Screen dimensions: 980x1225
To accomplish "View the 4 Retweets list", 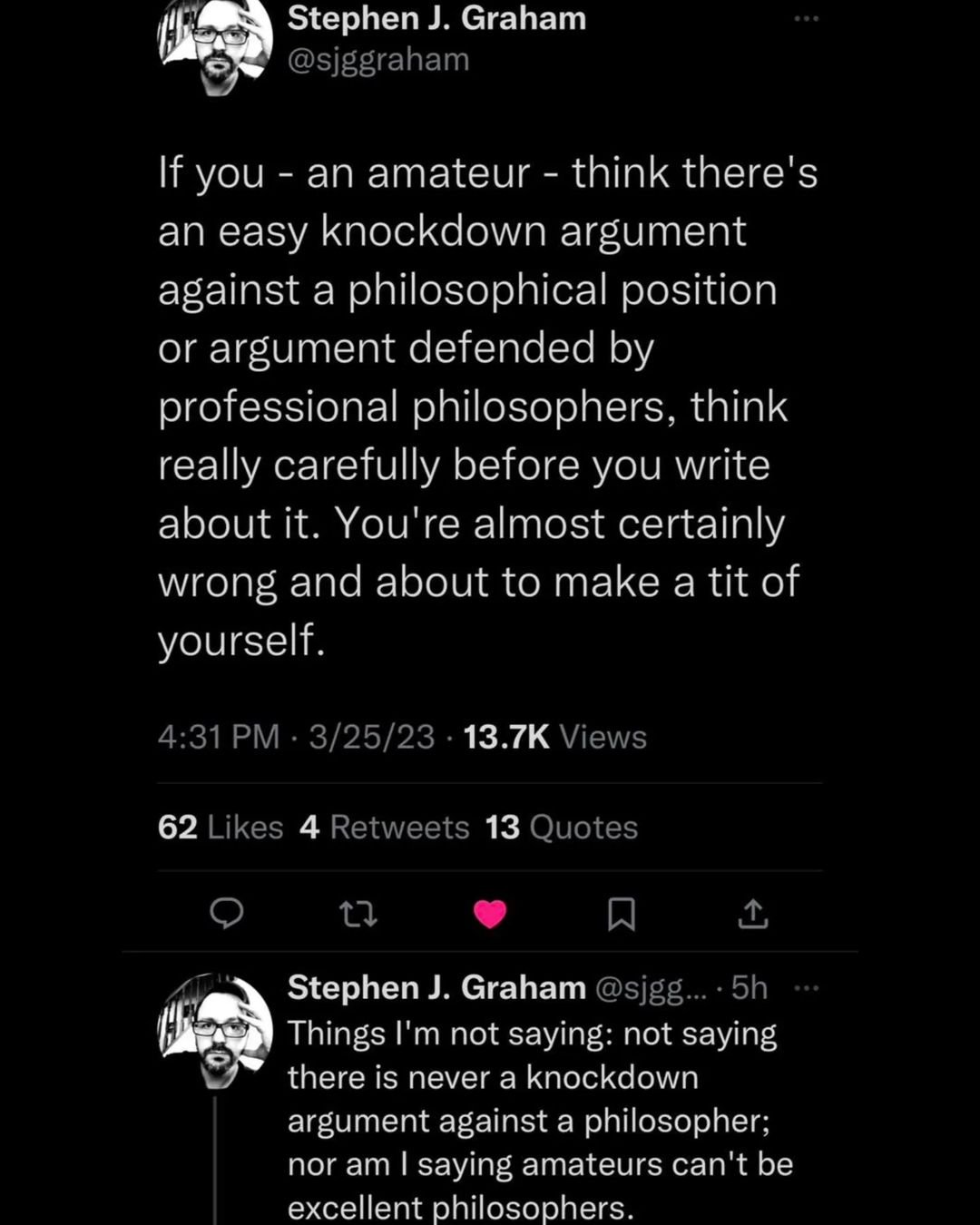I will (x=384, y=828).
